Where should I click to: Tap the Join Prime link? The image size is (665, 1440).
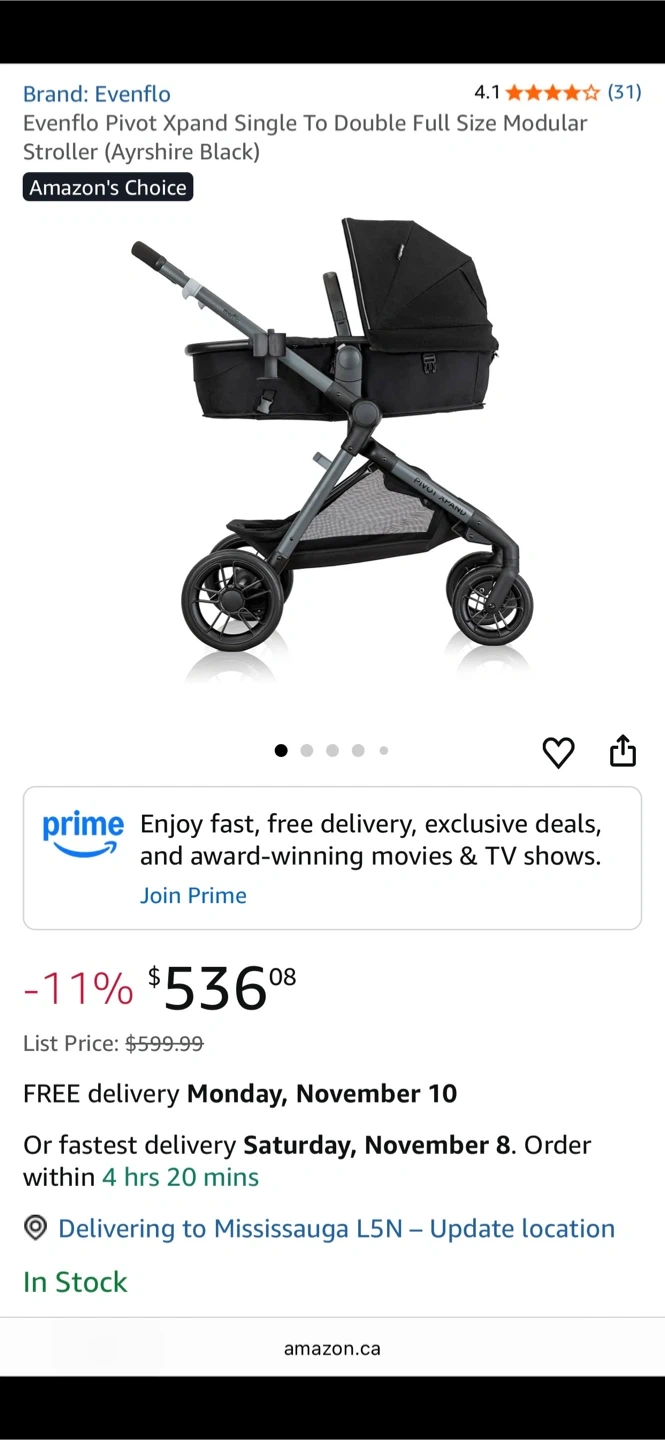(193, 895)
